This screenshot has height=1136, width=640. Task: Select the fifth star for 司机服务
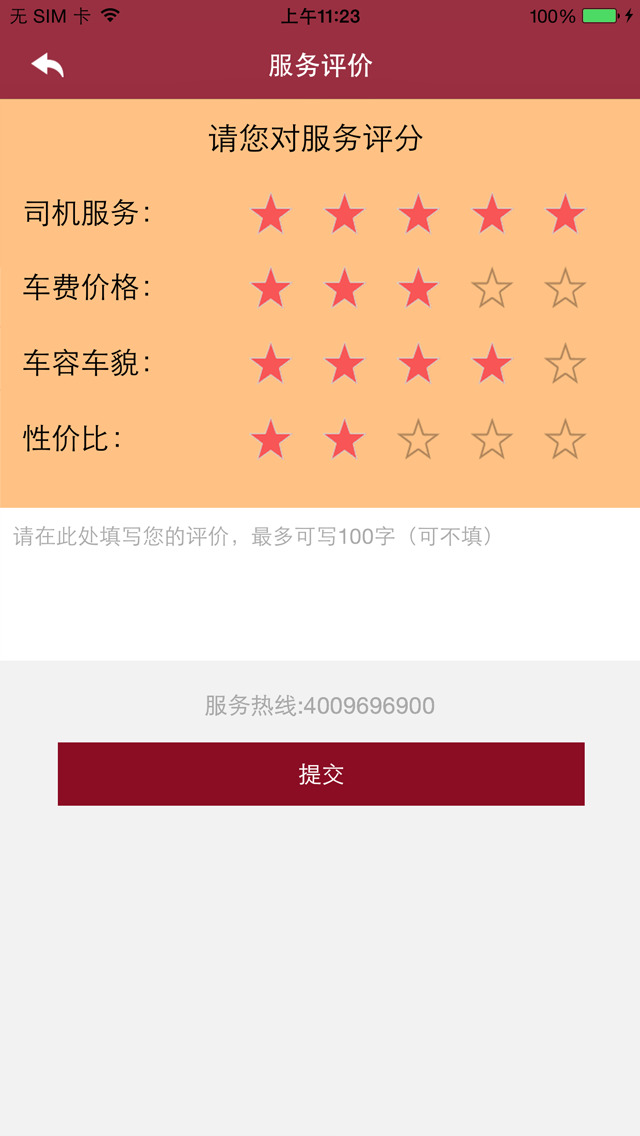(x=565, y=214)
